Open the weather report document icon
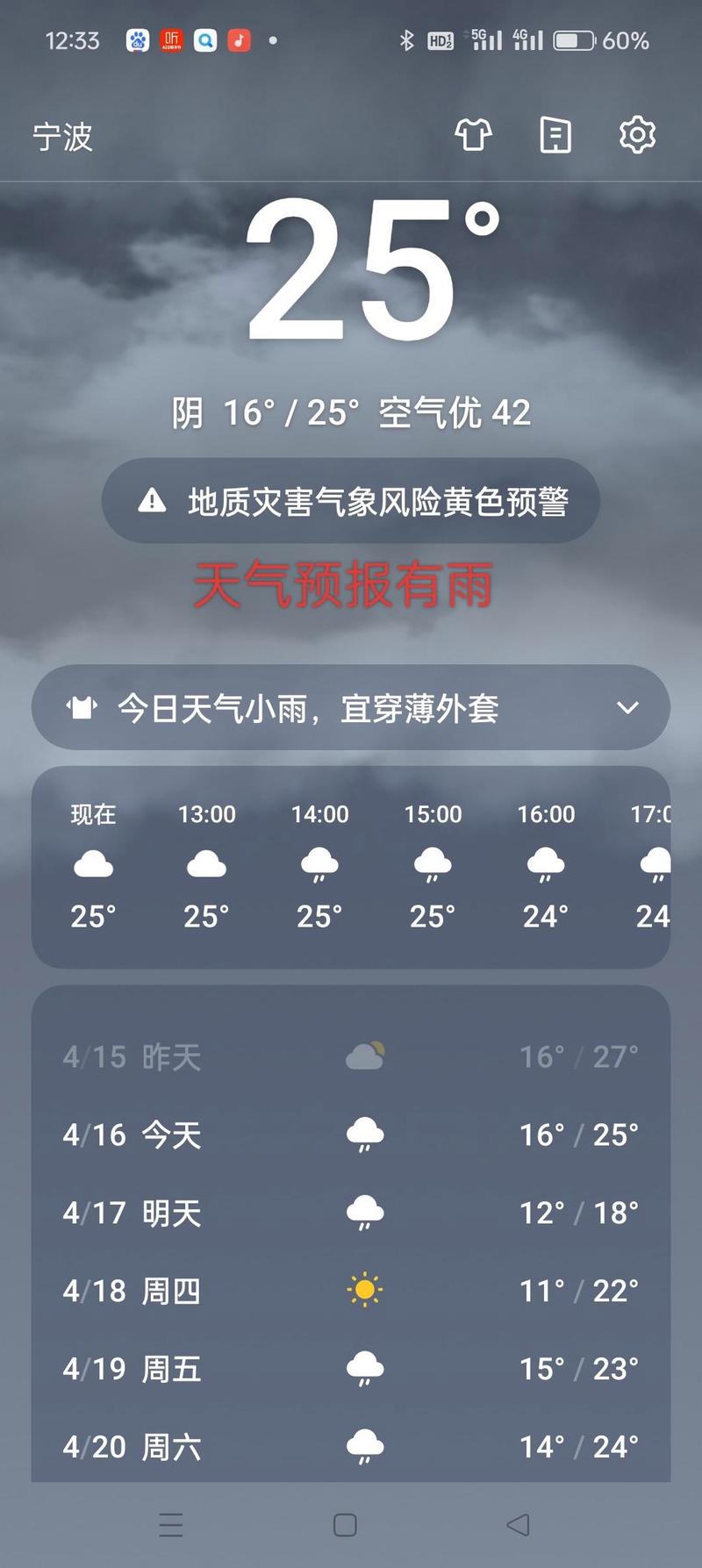Image resolution: width=702 pixels, height=1568 pixels. click(x=555, y=136)
